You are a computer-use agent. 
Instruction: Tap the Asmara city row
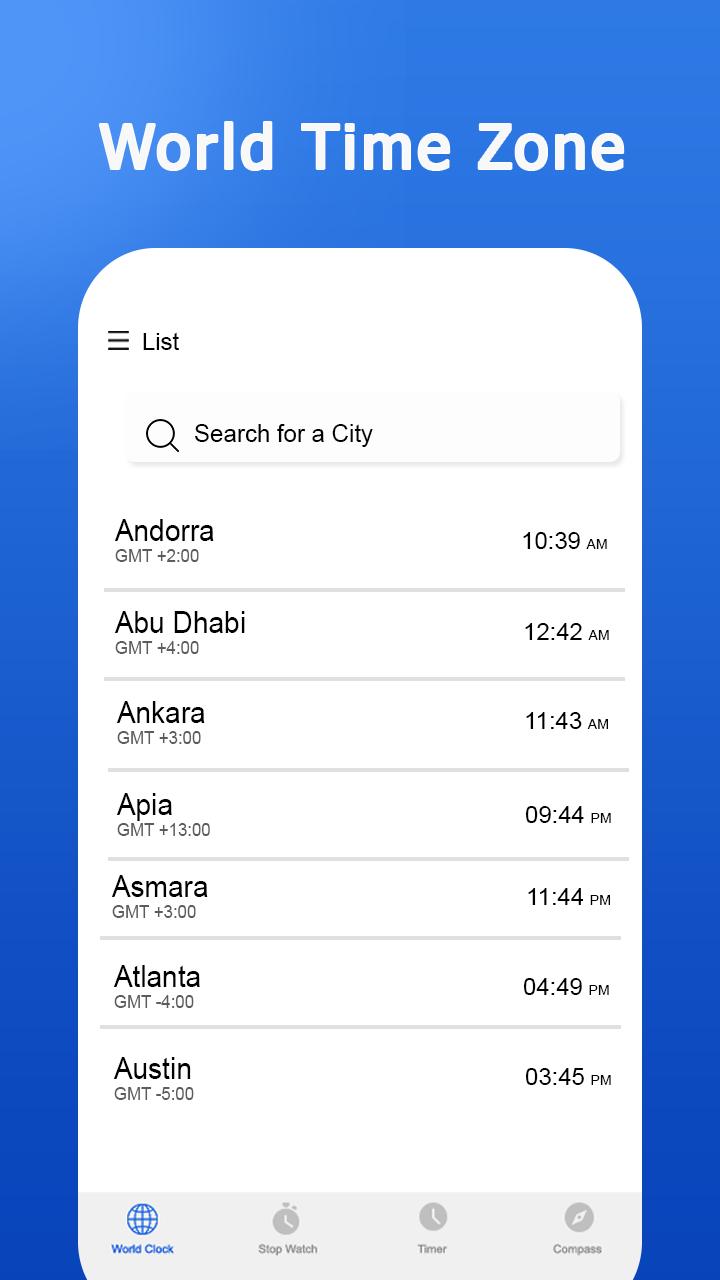[360, 896]
